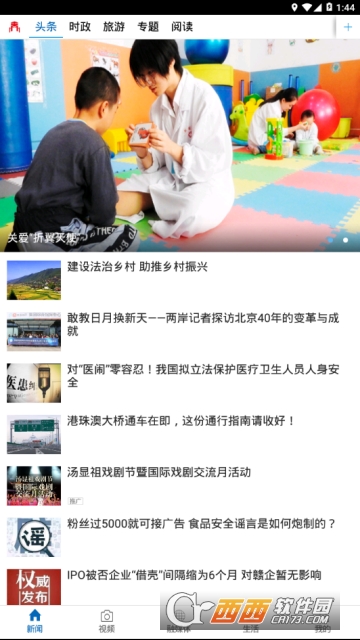
Task: Tap the red app logo icon
Action: (x=15, y=27)
